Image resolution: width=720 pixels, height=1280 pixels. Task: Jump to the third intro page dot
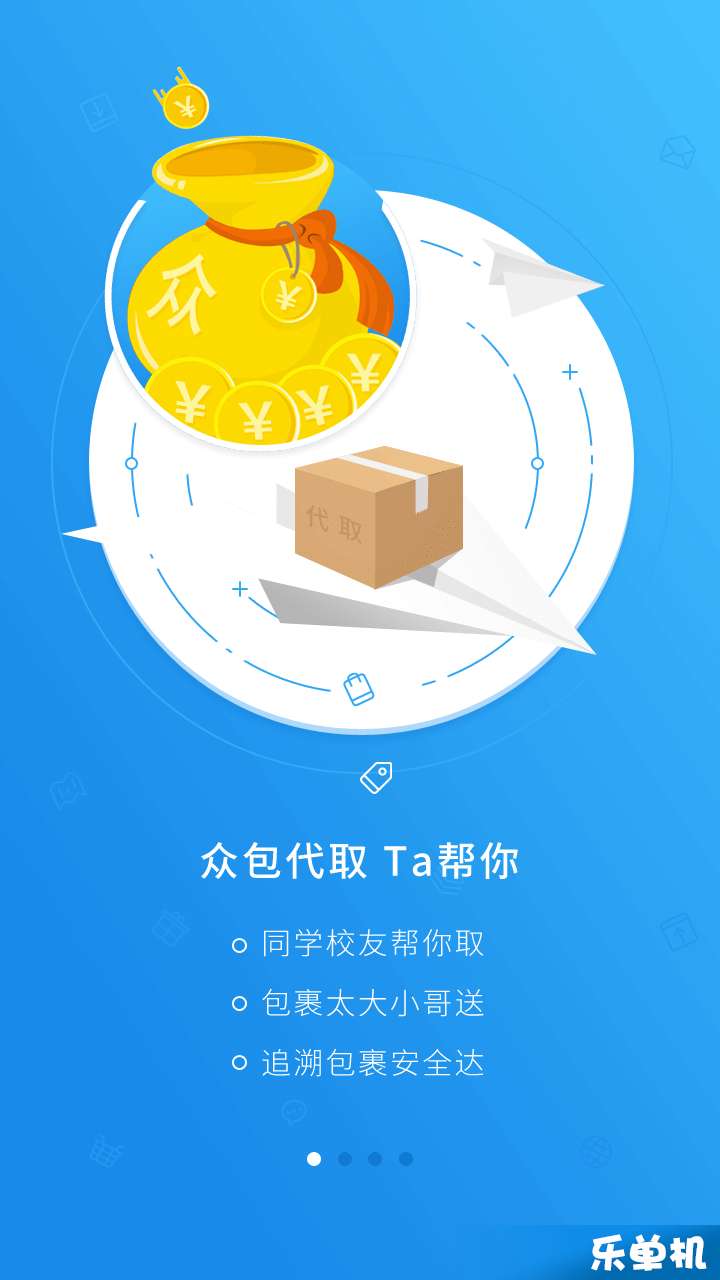tap(375, 1159)
